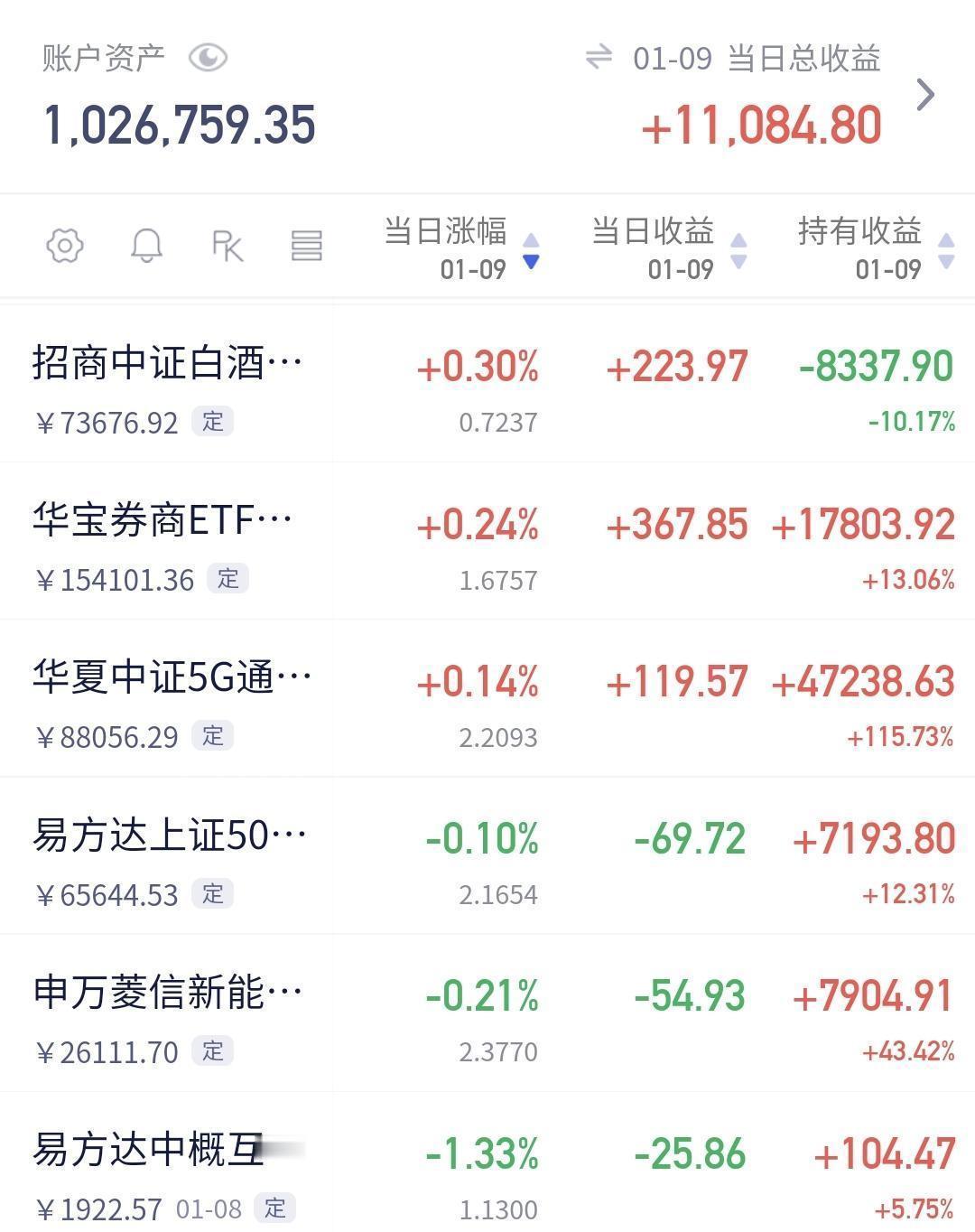Image resolution: width=975 pixels, height=1232 pixels.
Task: Open the list settings gear
Action: click(65, 246)
